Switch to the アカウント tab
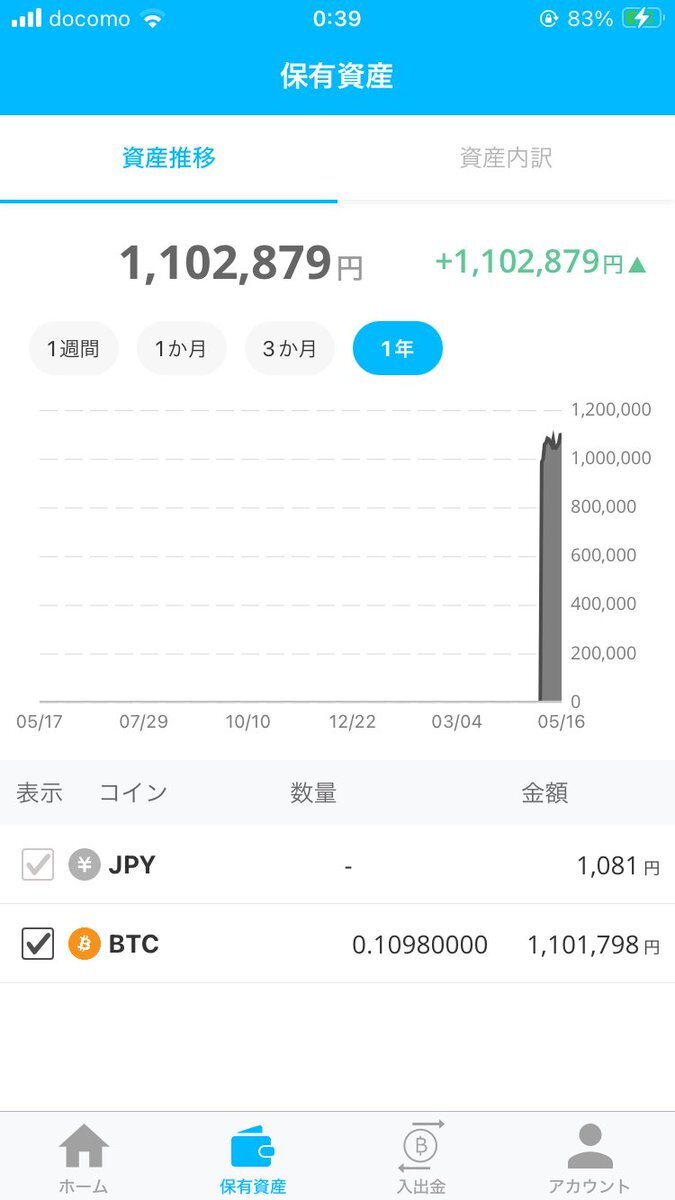Viewport: 675px width, 1200px height. [590, 1158]
